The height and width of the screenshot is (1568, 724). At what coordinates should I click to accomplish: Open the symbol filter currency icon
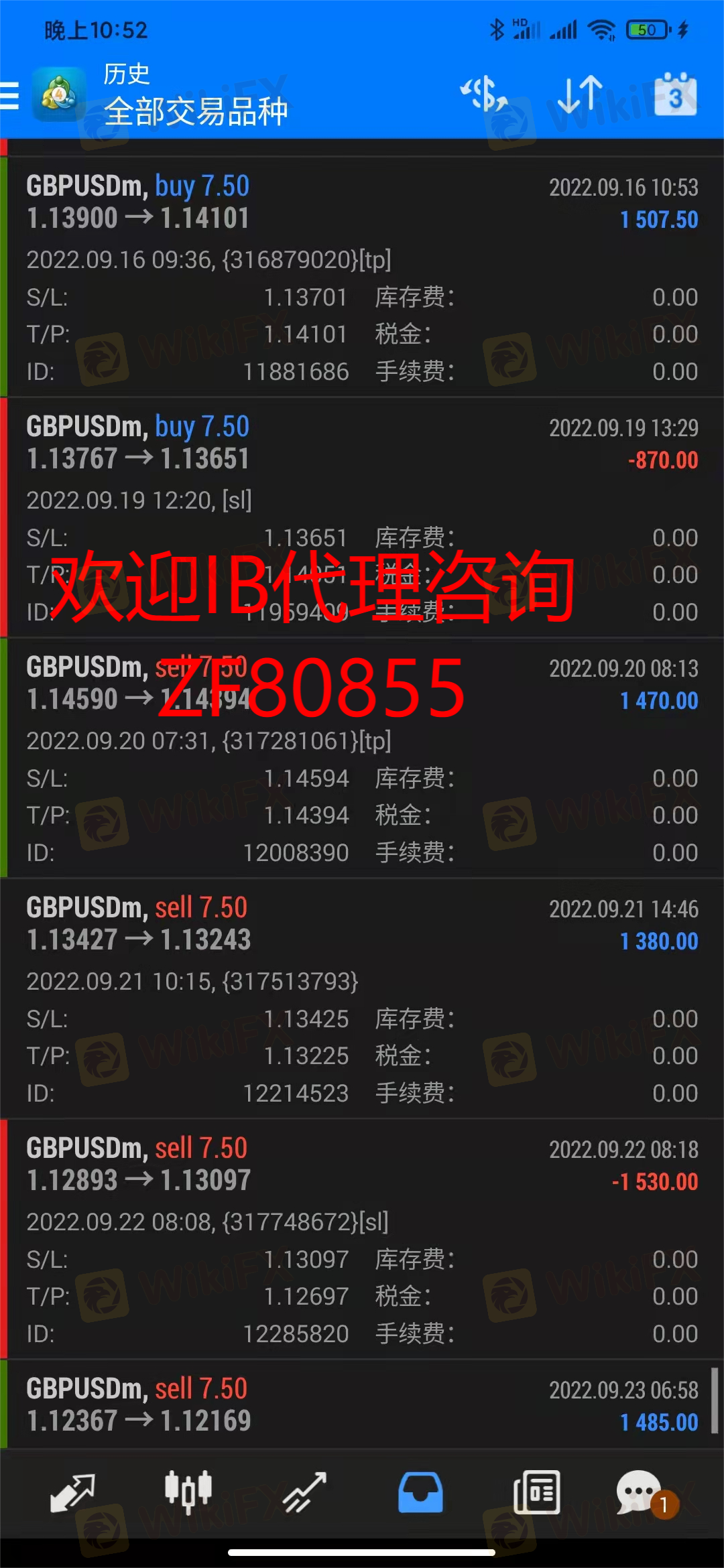(483, 94)
